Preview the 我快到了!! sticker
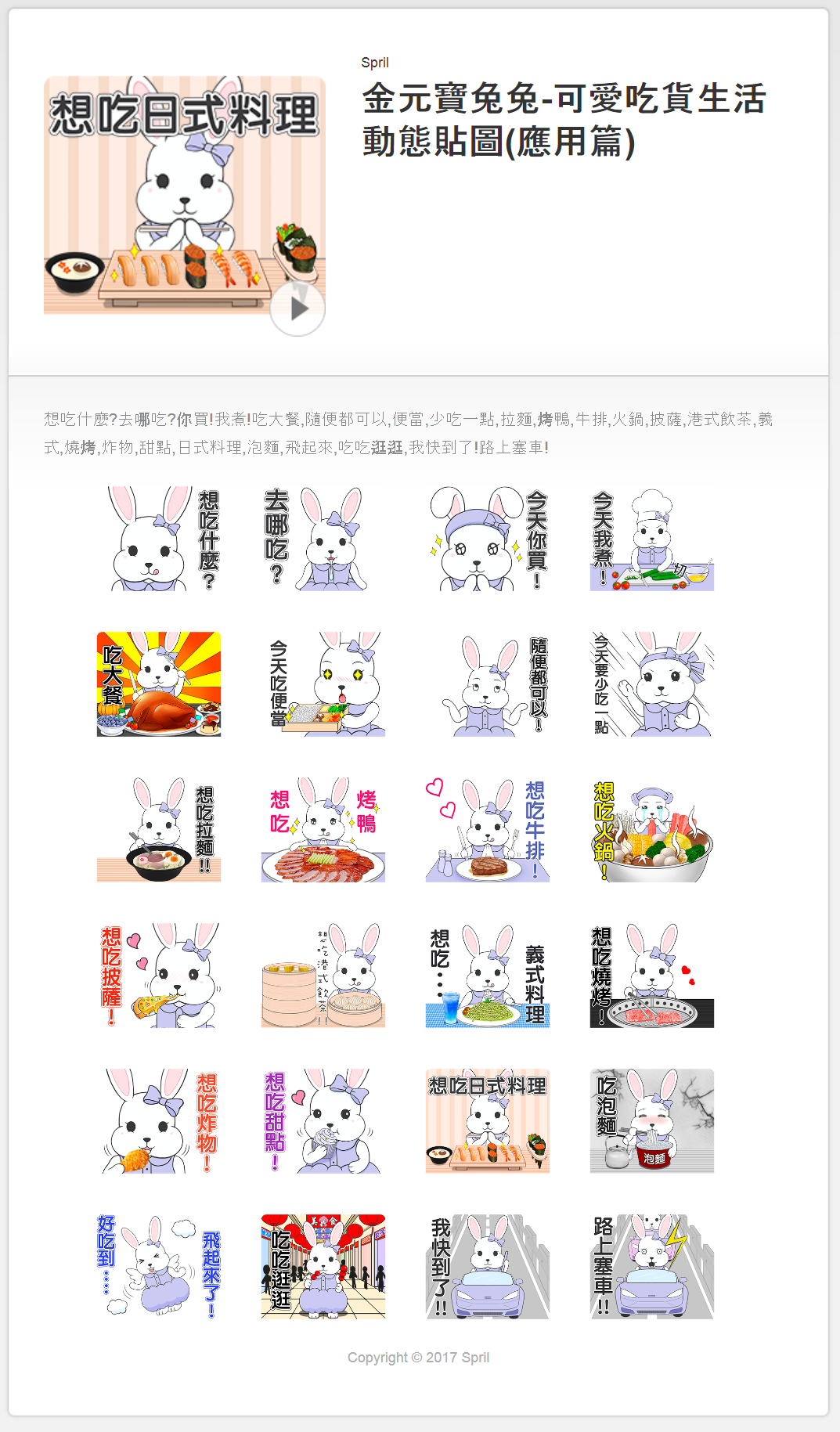 (x=488, y=1267)
